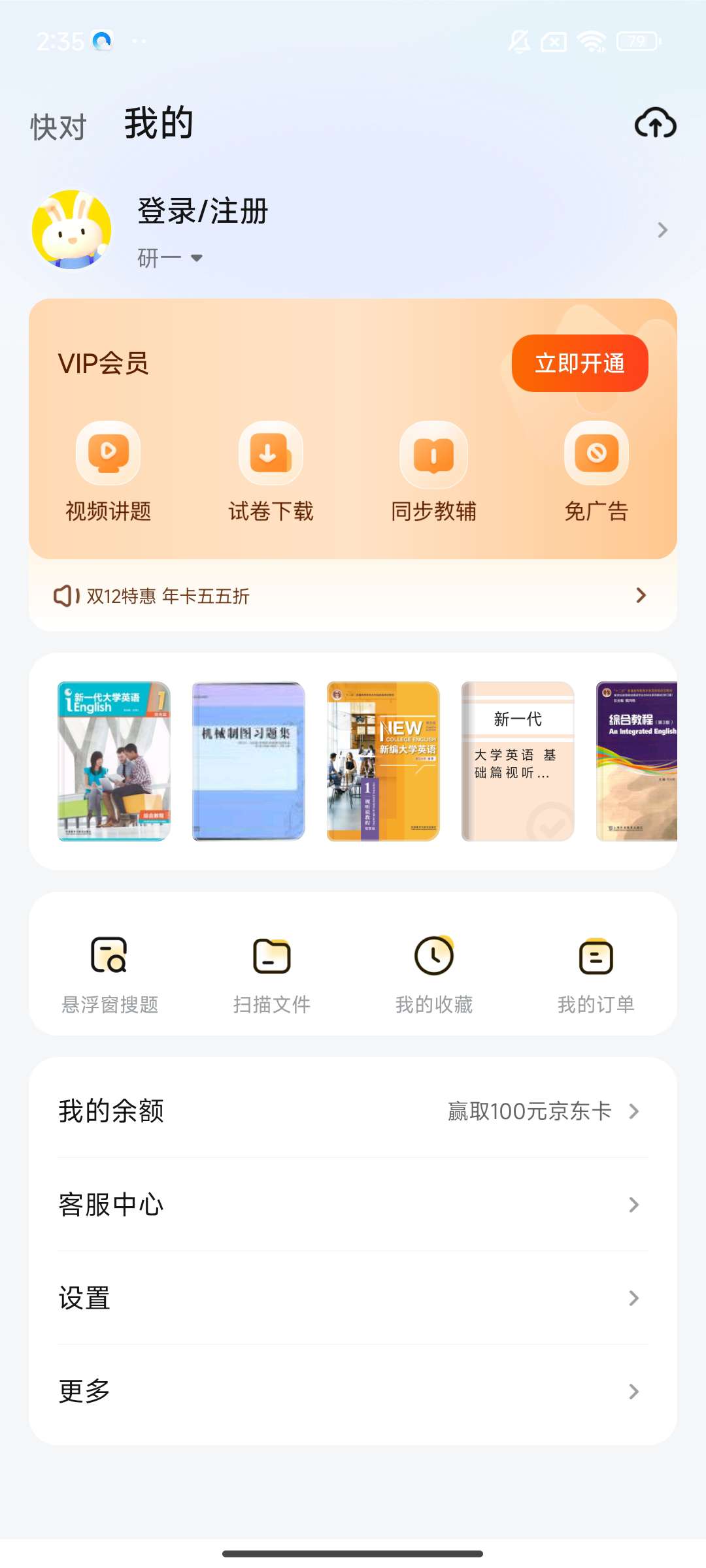Select 试卷下载 VIP feature
Image resolution: width=706 pixels, height=1568 pixels.
point(271,472)
